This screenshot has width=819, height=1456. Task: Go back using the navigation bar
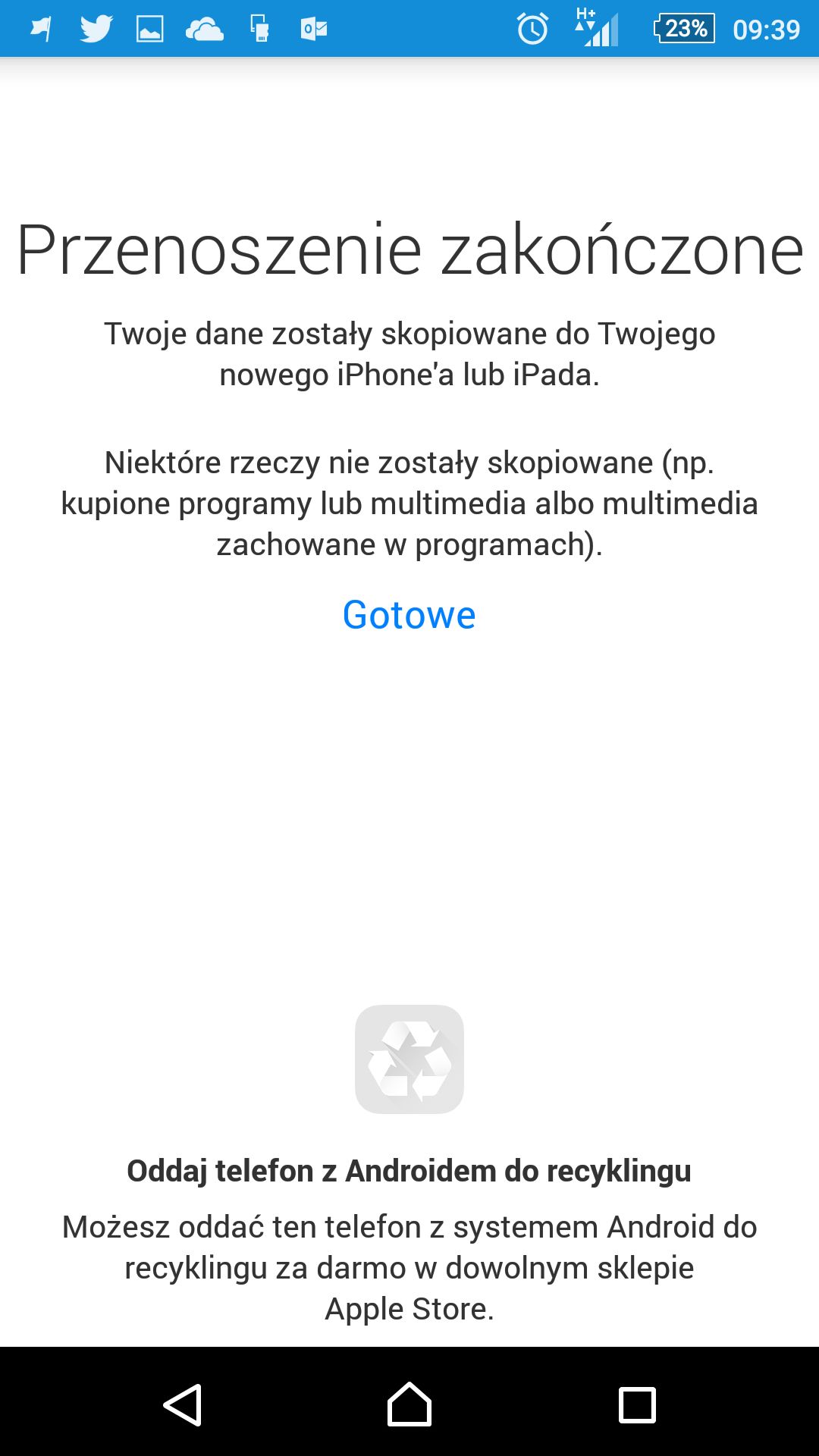point(182,1405)
